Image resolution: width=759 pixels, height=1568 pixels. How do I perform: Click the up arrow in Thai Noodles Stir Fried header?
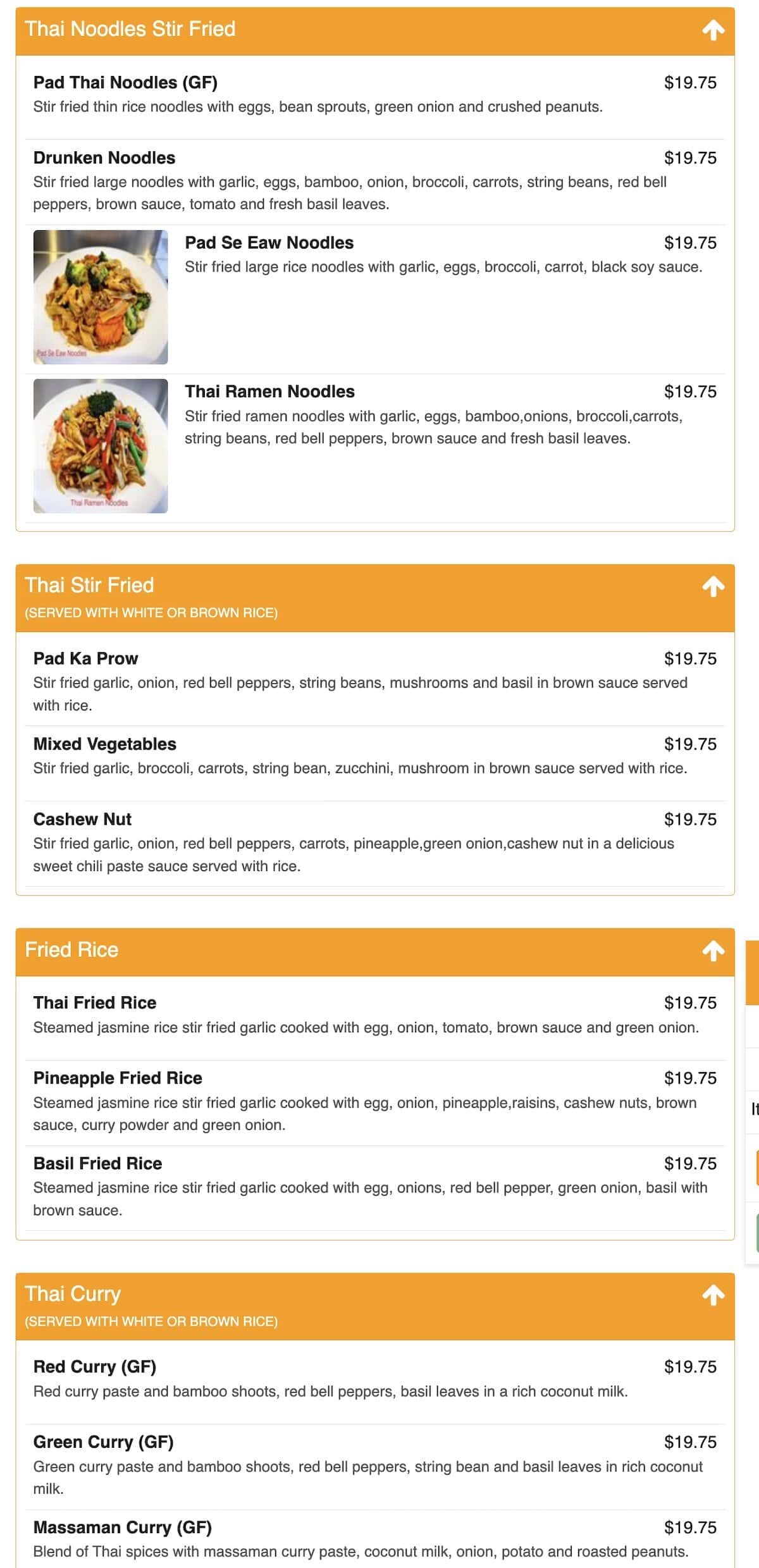click(713, 29)
